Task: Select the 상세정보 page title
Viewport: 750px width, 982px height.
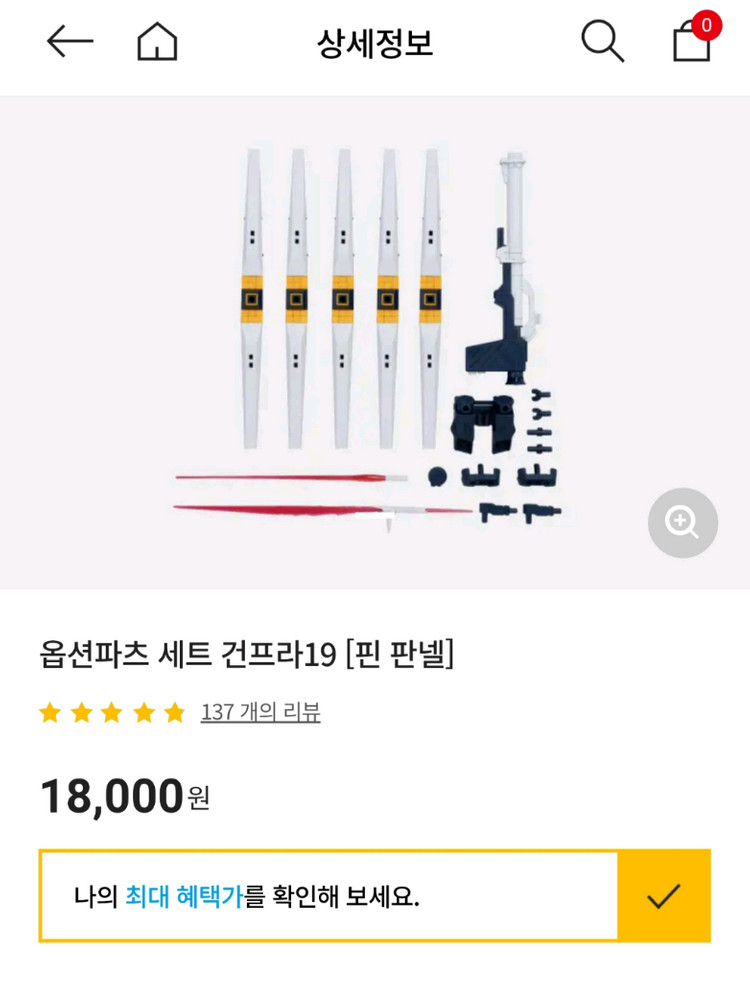Action: point(375,43)
